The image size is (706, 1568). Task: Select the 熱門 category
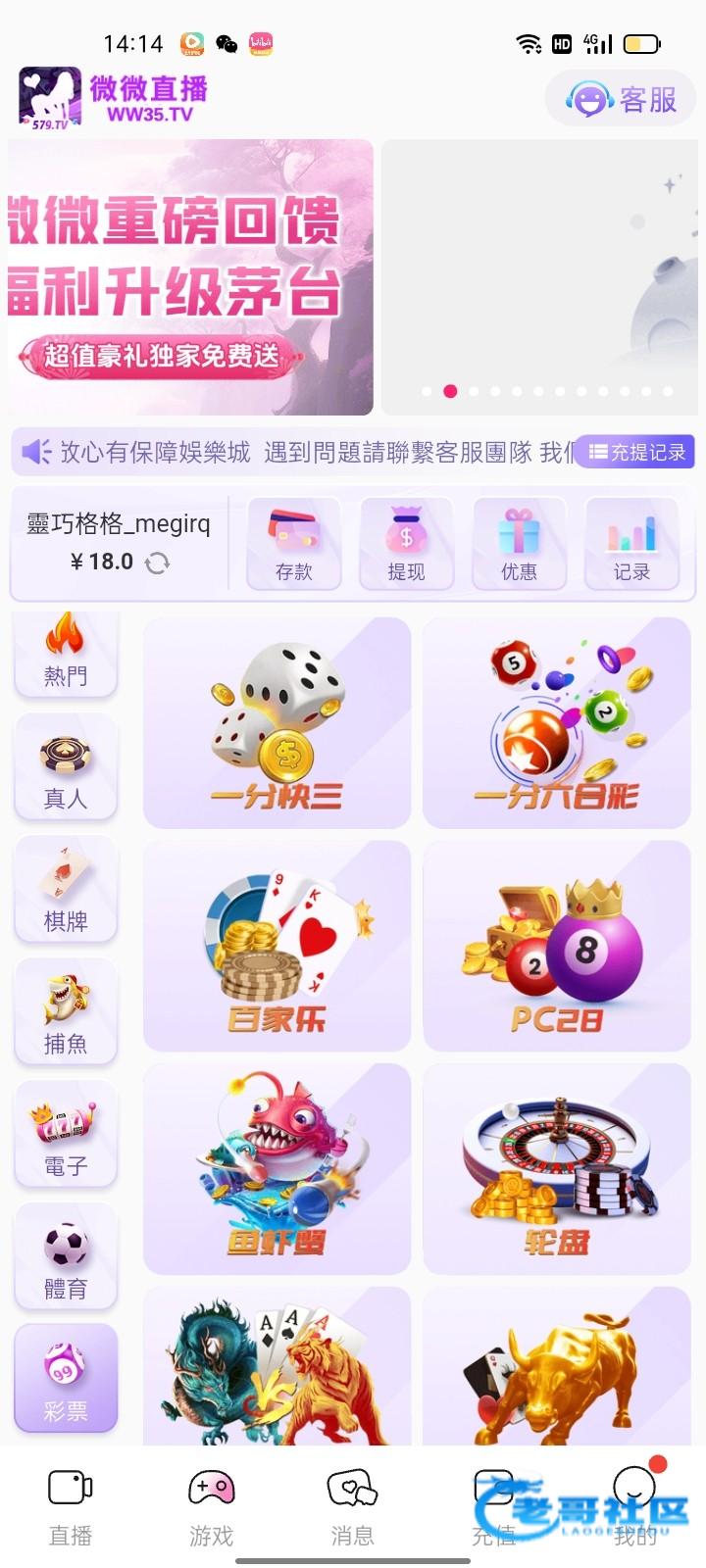tap(66, 652)
